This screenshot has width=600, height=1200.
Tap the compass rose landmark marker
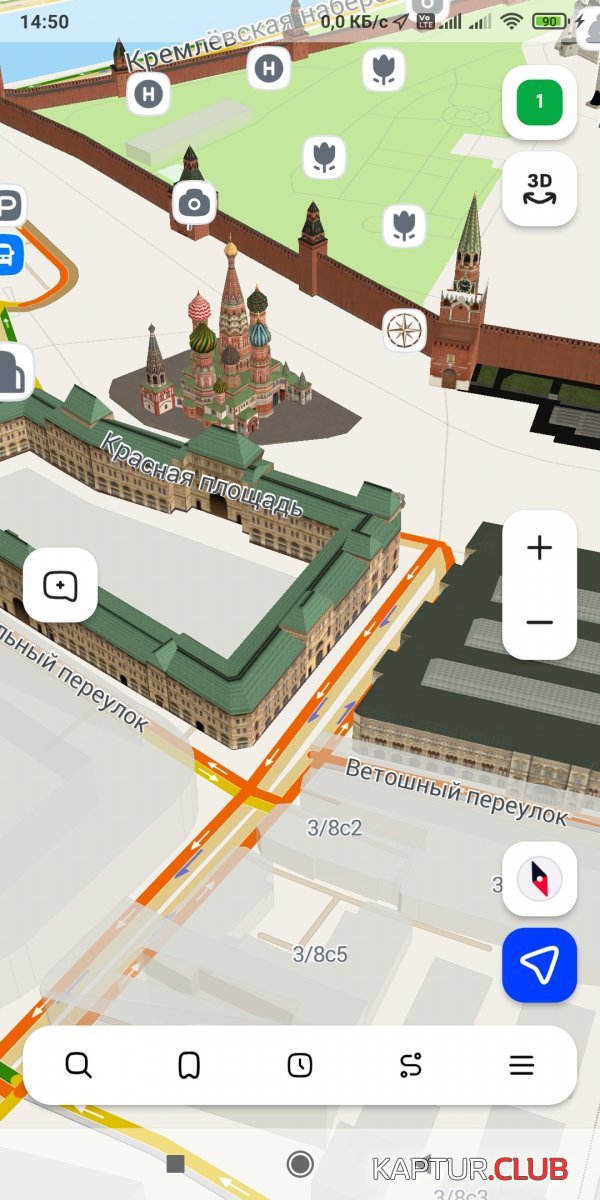tap(405, 331)
